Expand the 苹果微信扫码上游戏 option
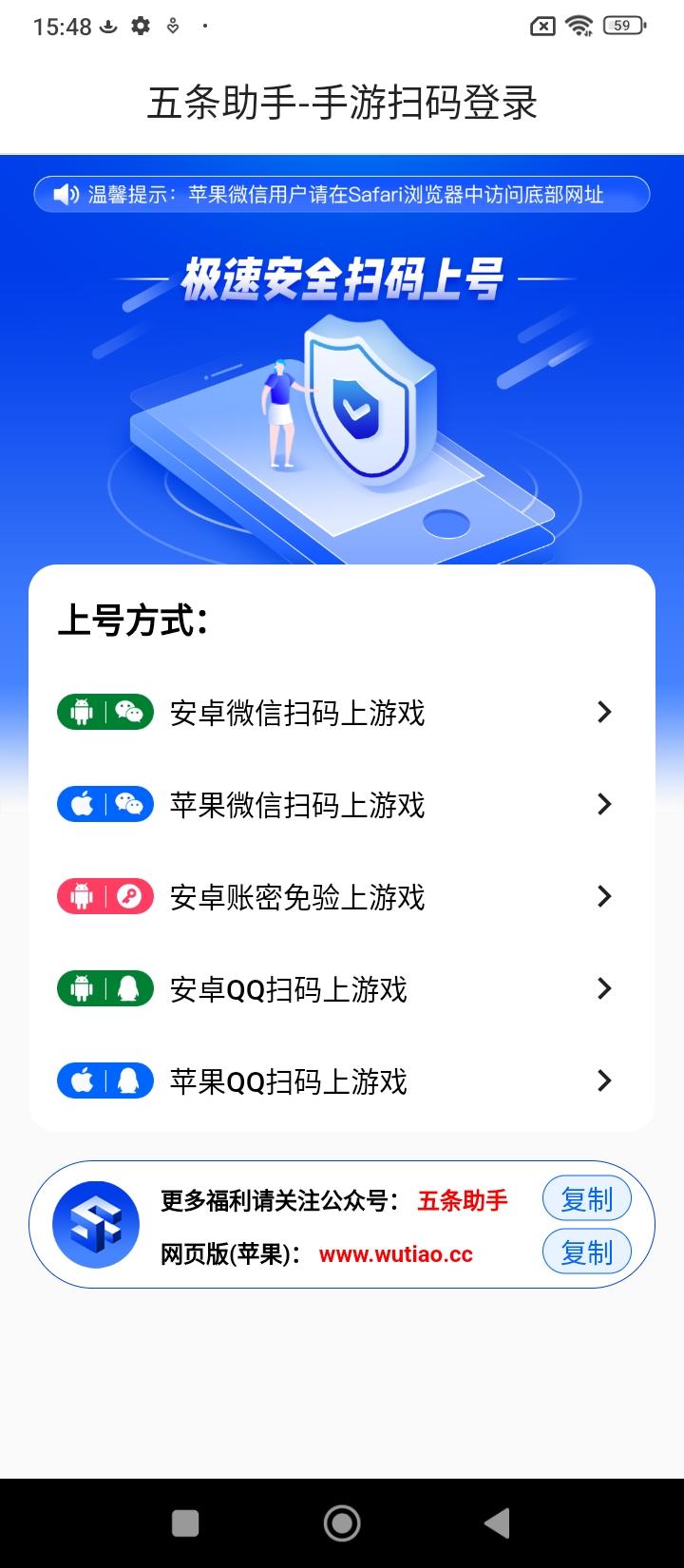The height and width of the screenshot is (1568, 684). 604,804
